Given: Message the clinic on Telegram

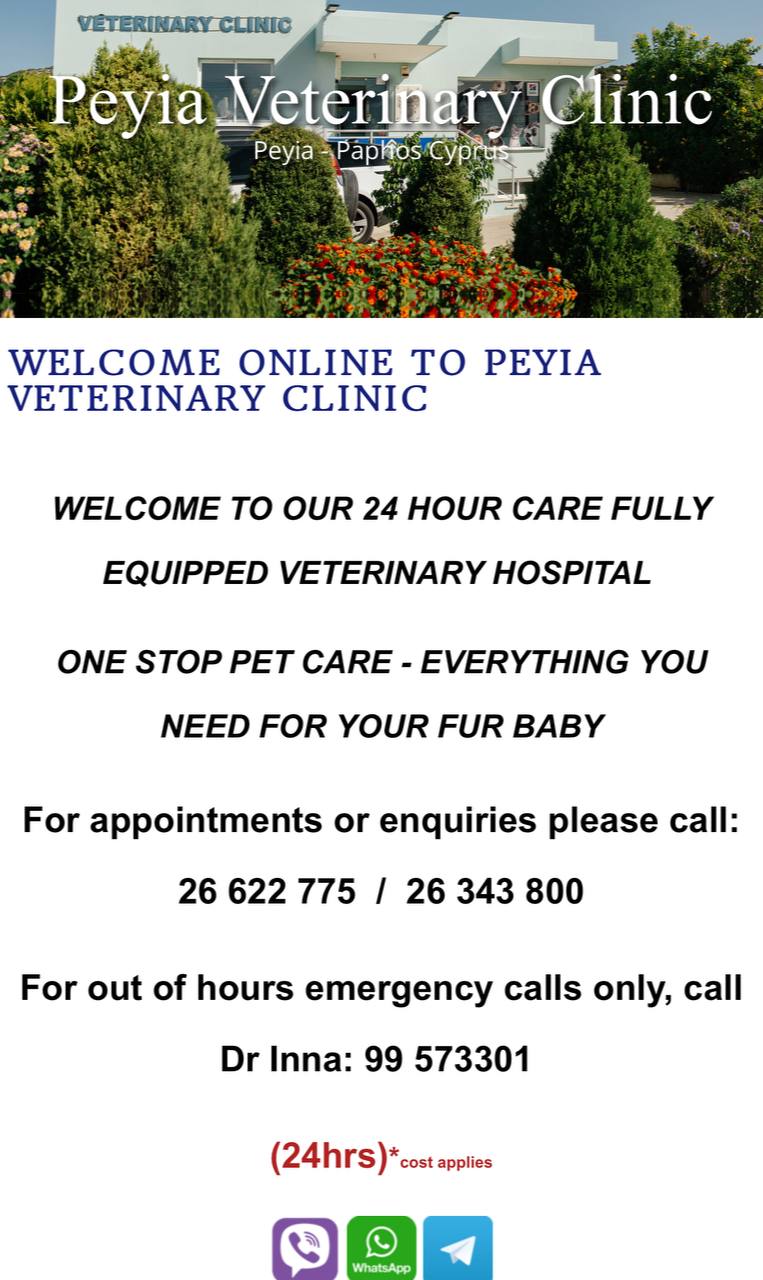Looking at the screenshot, I should tap(458, 1248).
